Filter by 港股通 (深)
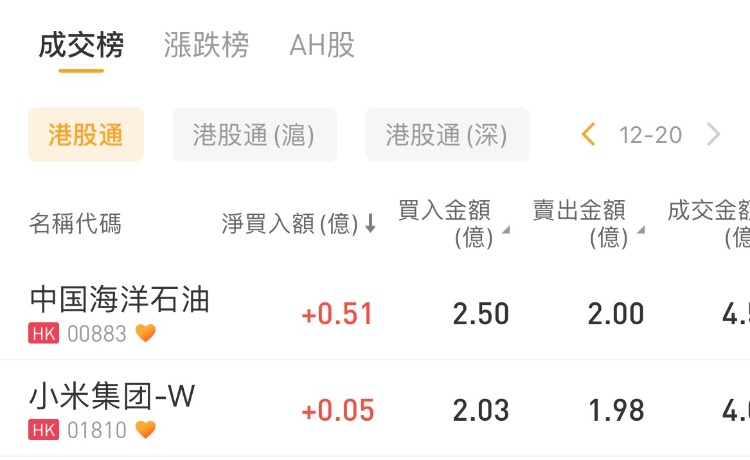Image resolution: width=750 pixels, height=460 pixels. [x=447, y=135]
